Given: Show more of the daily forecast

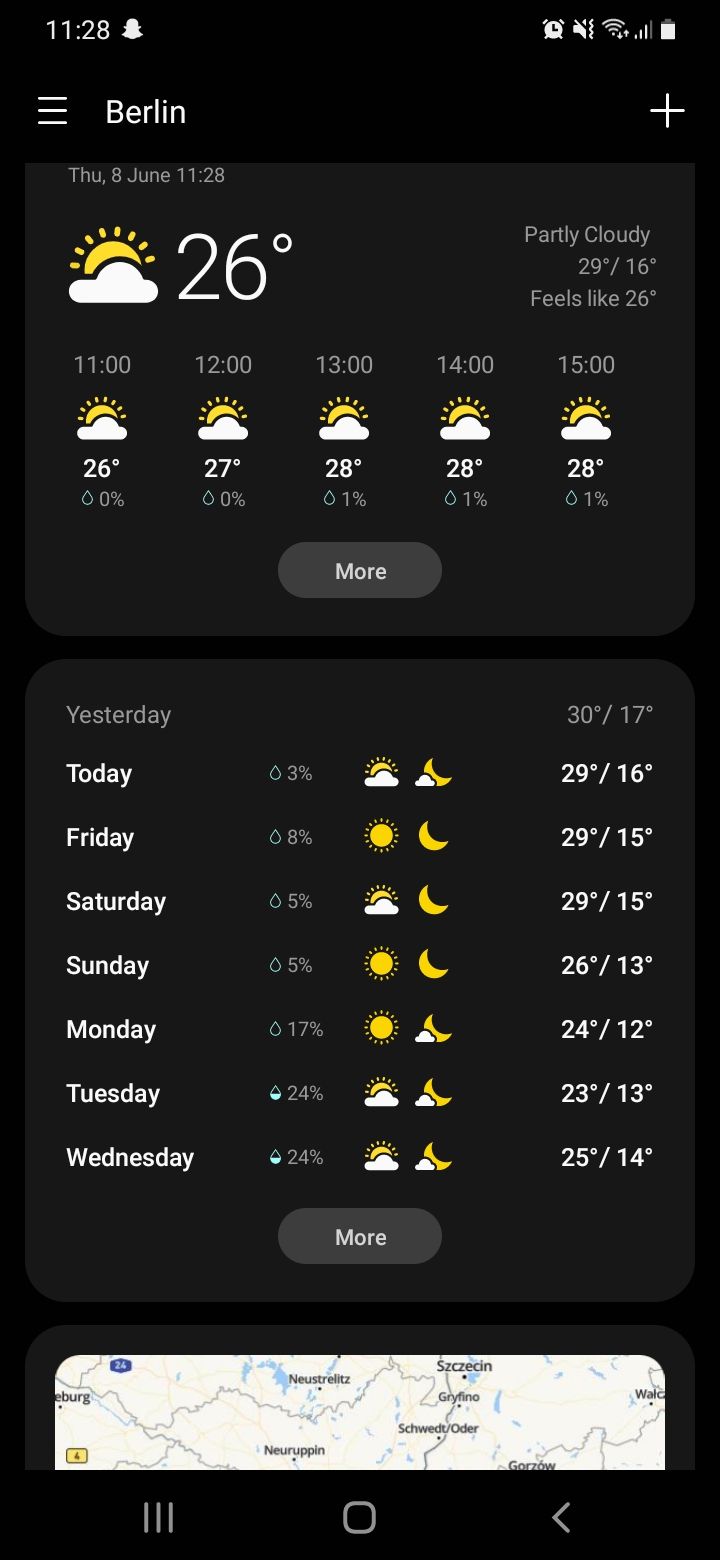Looking at the screenshot, I should pos(360,1237).
